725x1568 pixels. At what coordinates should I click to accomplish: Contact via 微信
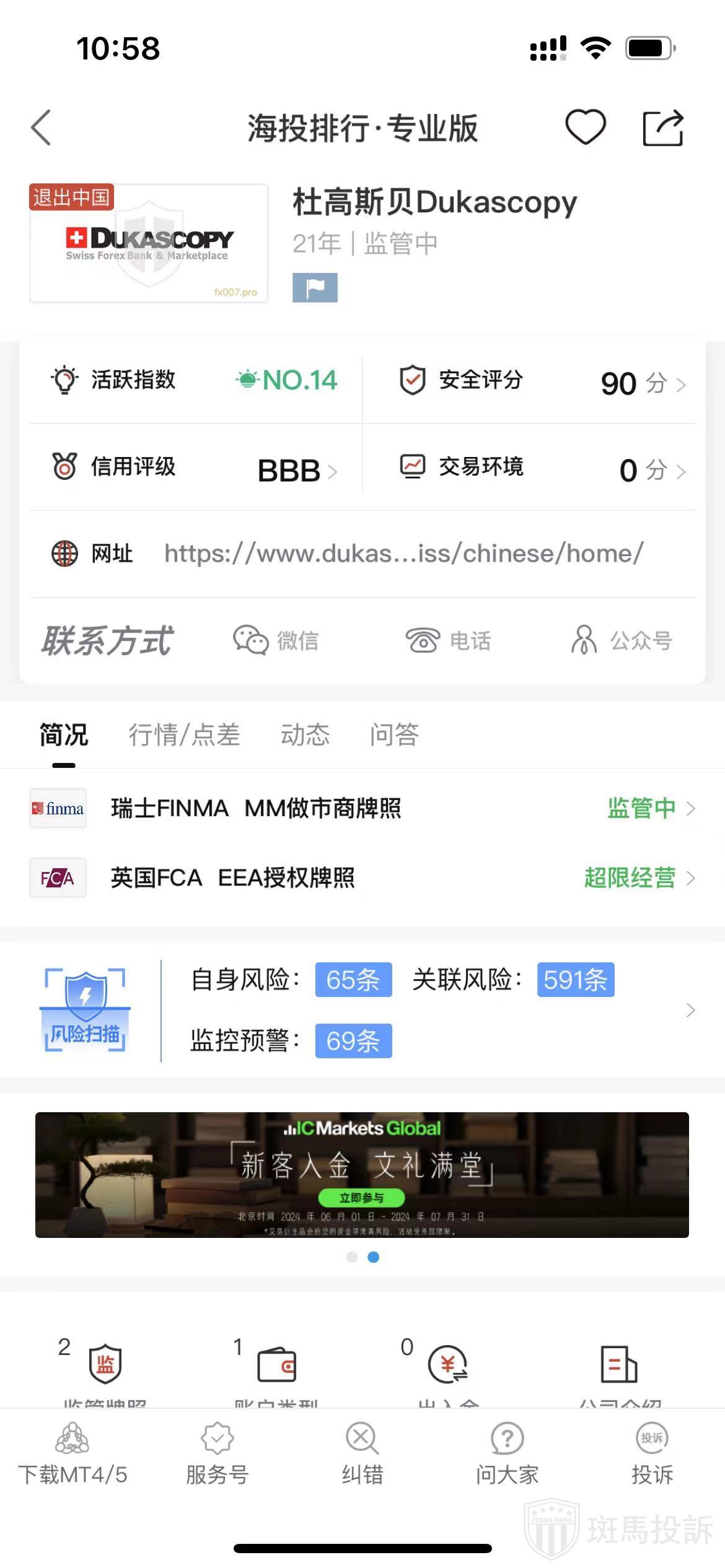tap(276, 640)
